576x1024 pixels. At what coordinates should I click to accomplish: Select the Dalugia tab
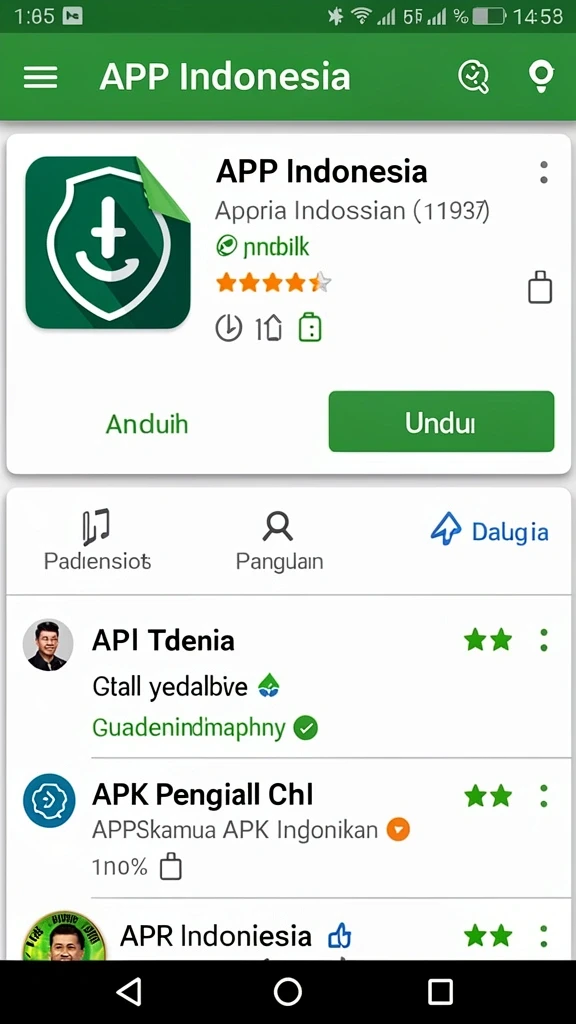tap(489, 531)
